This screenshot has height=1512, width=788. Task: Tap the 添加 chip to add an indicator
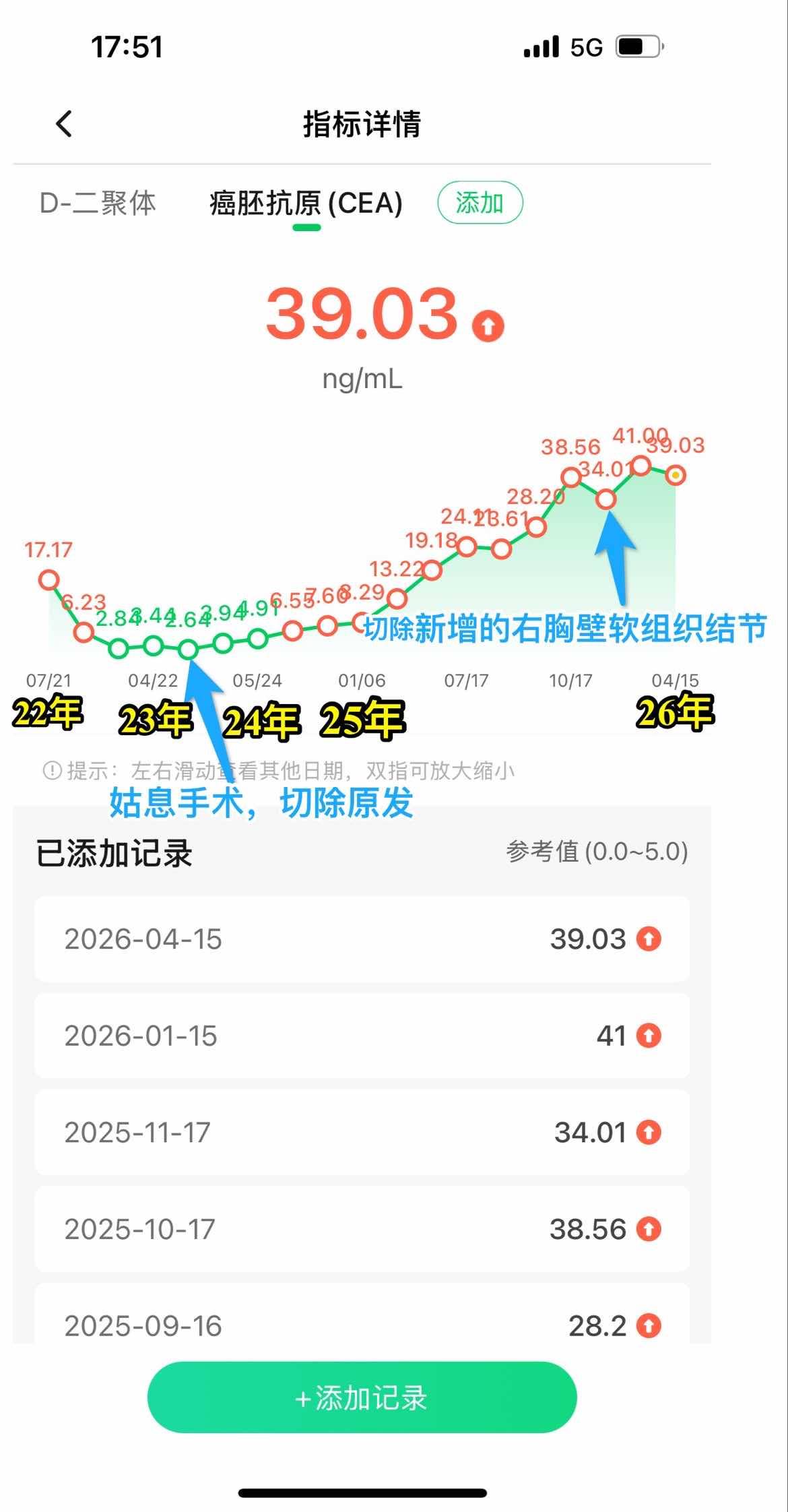pos(480,203)
